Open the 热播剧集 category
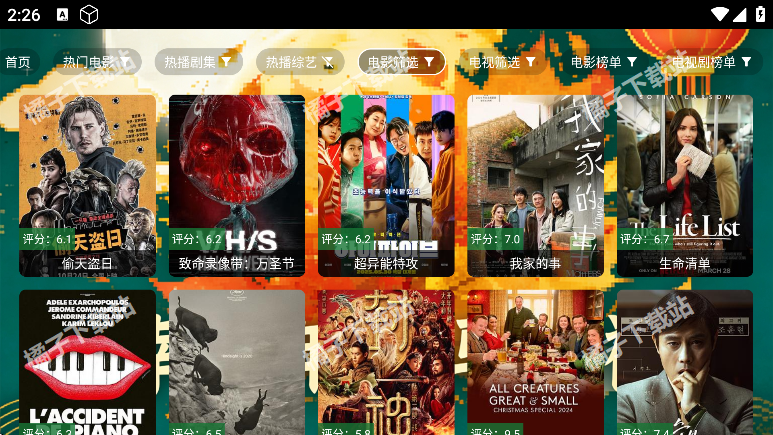The width and height of the screenshot is (773, 435). (x=198, y=62)
